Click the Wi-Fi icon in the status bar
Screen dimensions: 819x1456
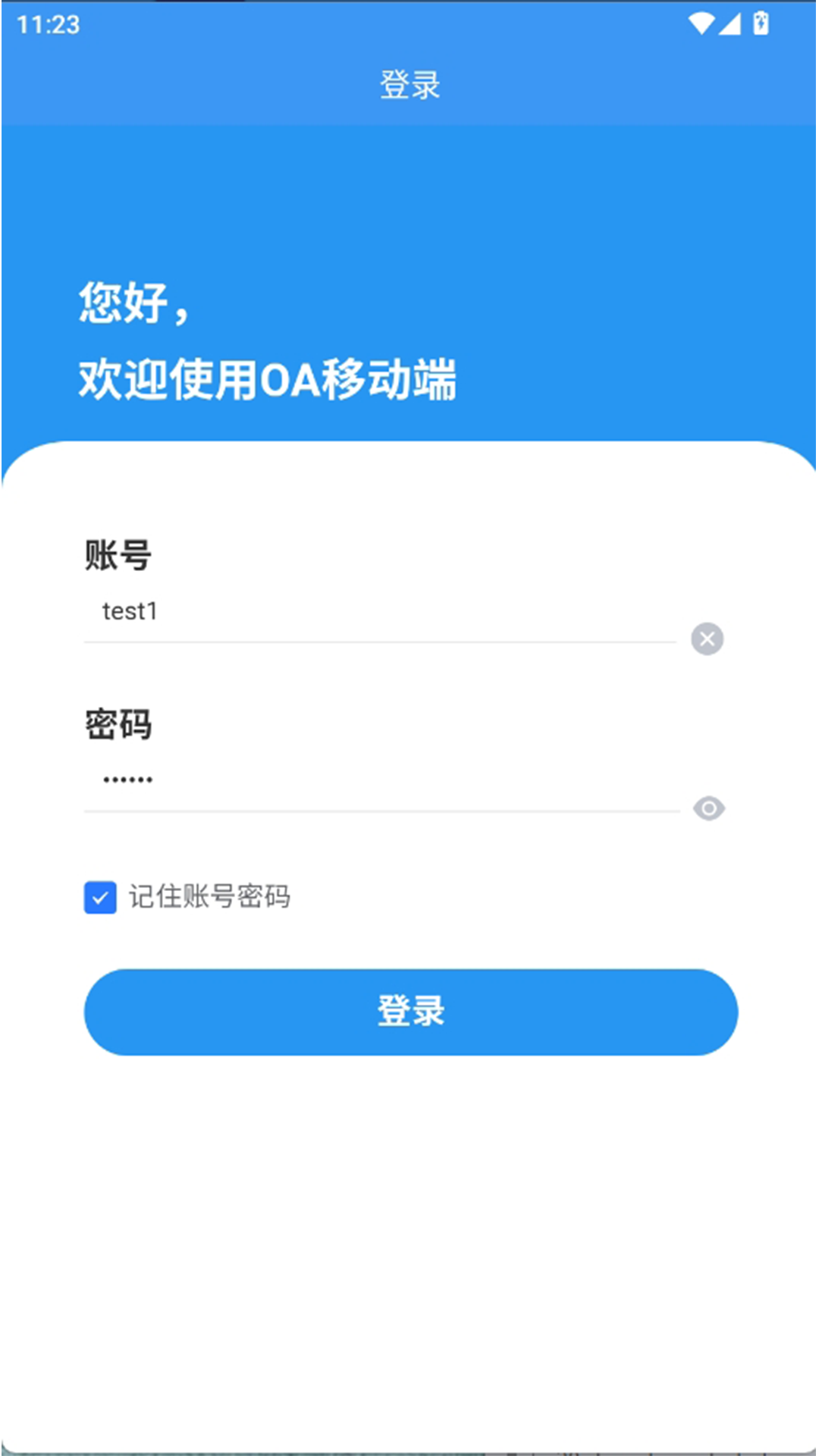click(x=701, y=23)
